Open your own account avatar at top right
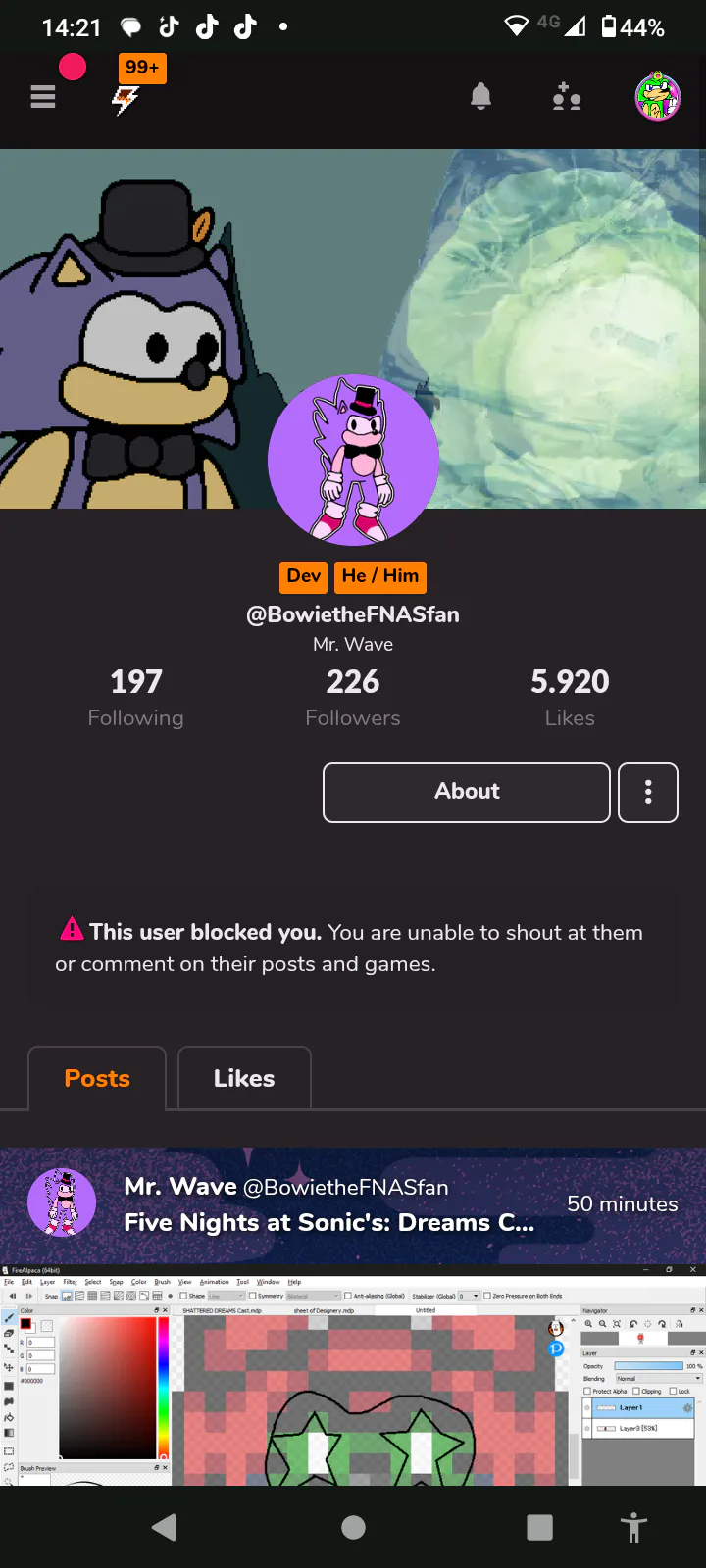Image resolution: width=706 pixels, height=1568 pixels. (658, 96)
